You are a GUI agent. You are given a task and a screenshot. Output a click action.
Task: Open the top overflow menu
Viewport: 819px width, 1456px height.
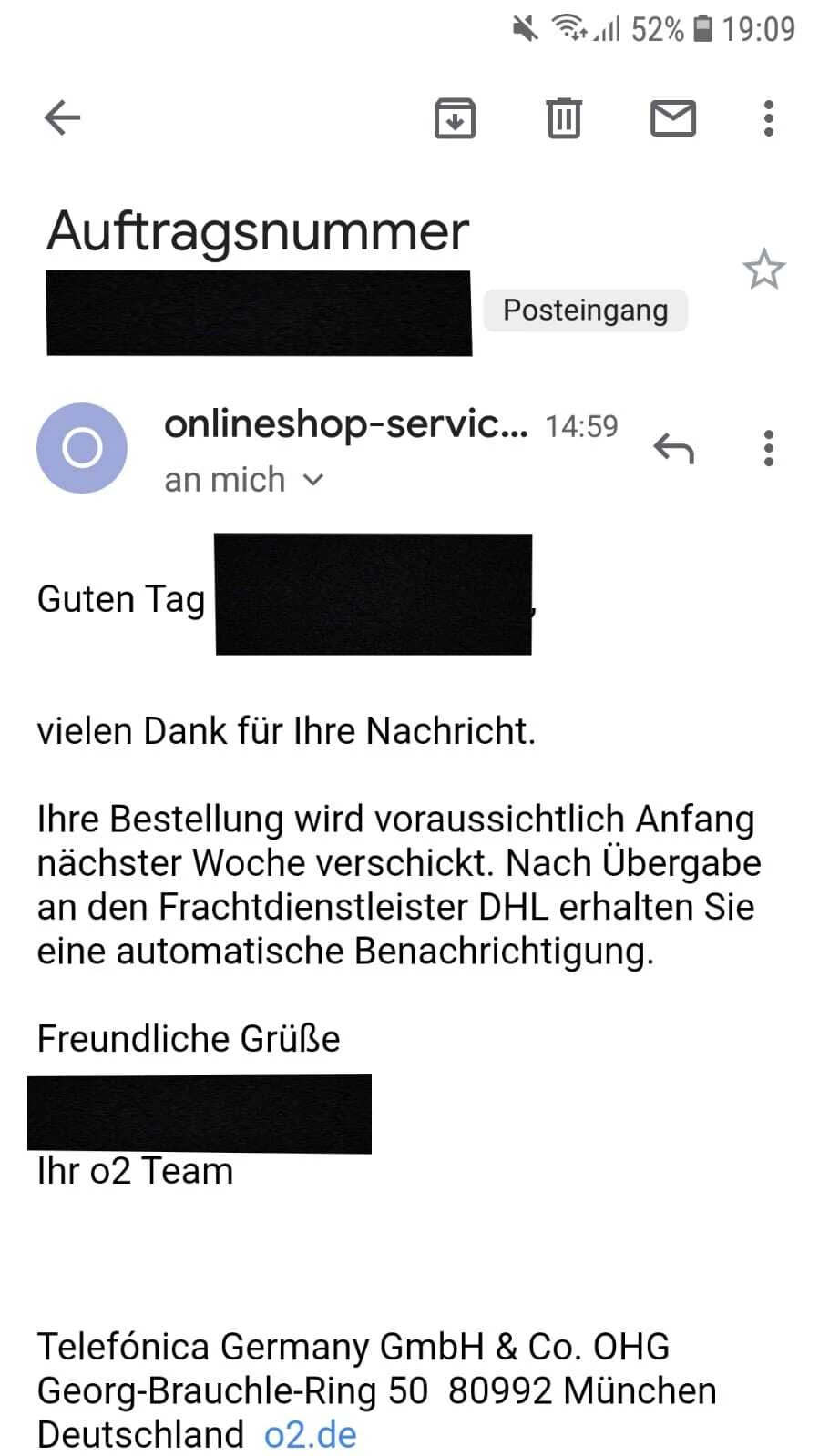pos(768,118)
